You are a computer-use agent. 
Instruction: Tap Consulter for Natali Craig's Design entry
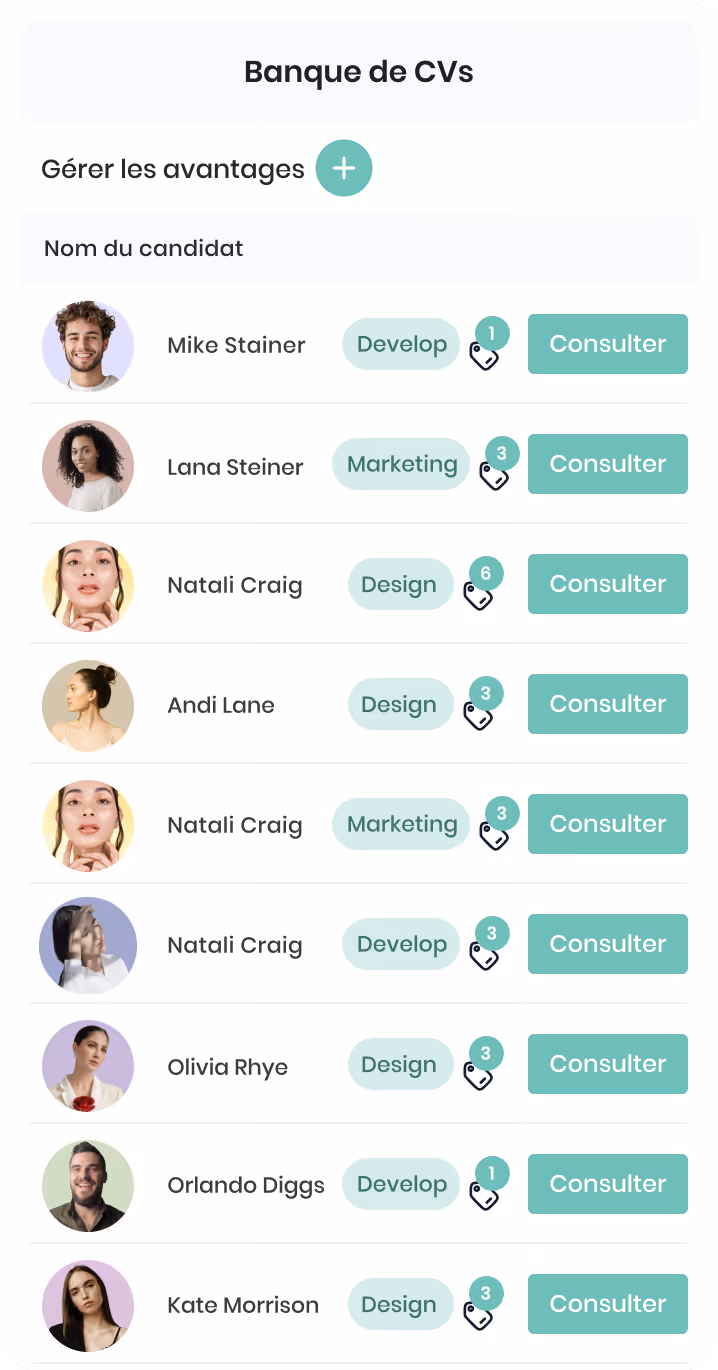click(x=608, y=584)
